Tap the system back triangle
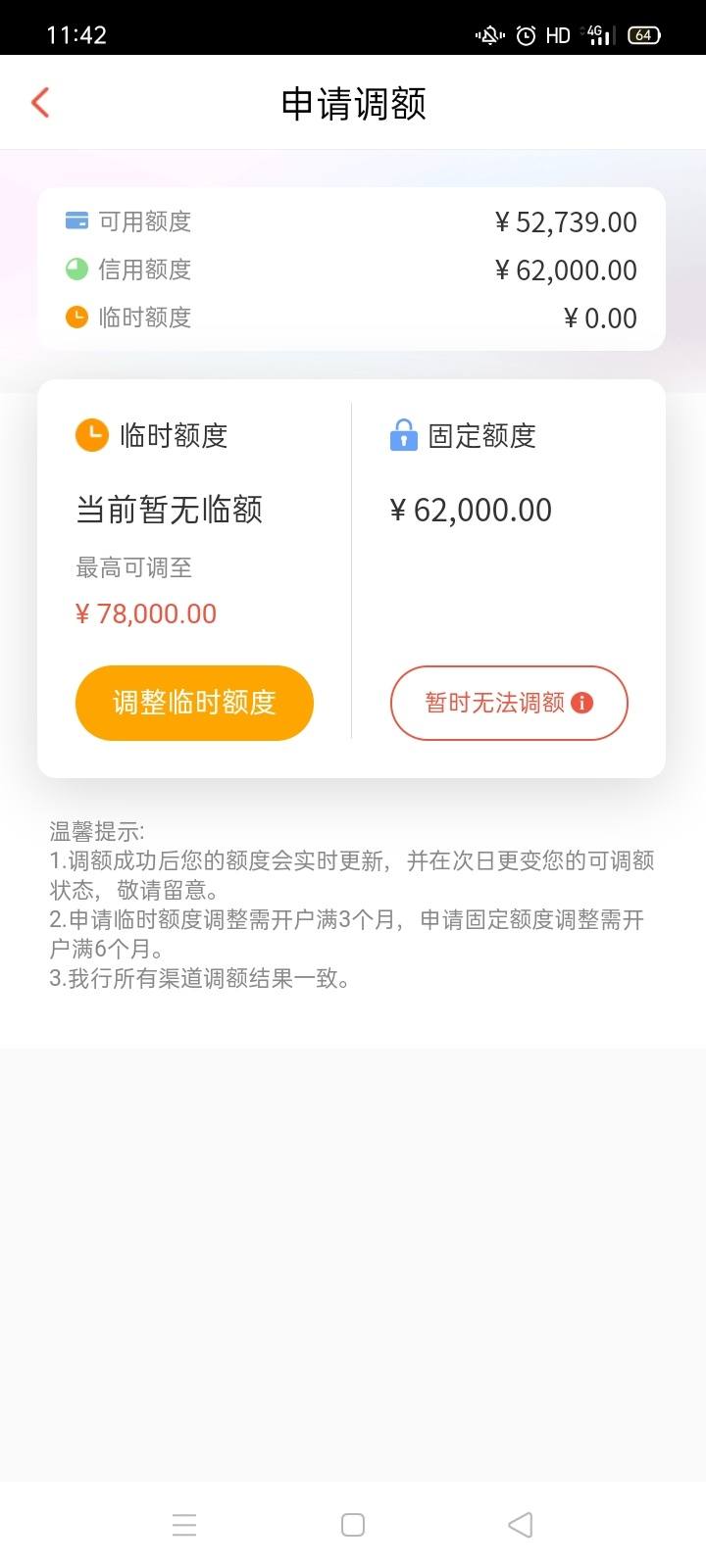The height and width of the screenshot is (1568, 706). [x=521, y=1525]
